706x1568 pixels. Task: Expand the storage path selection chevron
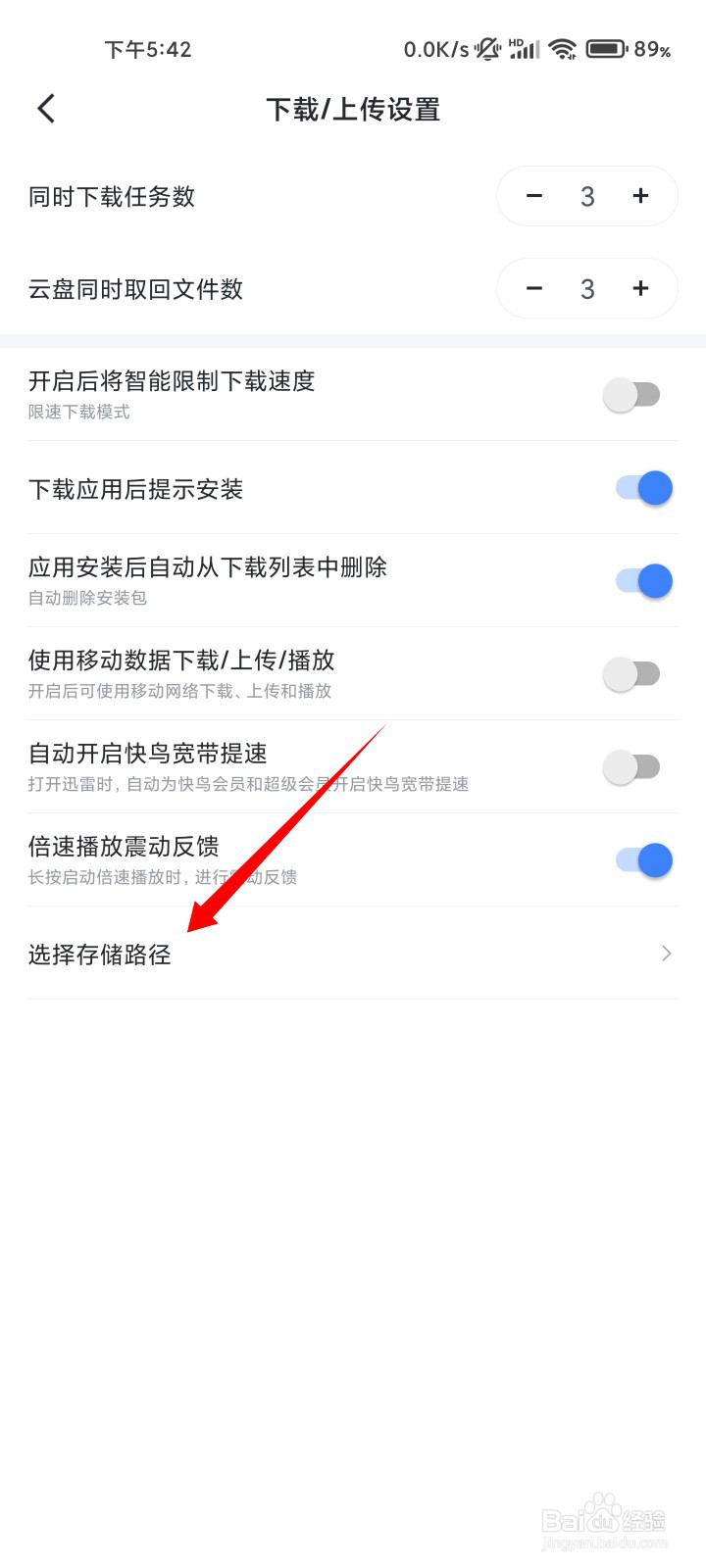(666, 953)
